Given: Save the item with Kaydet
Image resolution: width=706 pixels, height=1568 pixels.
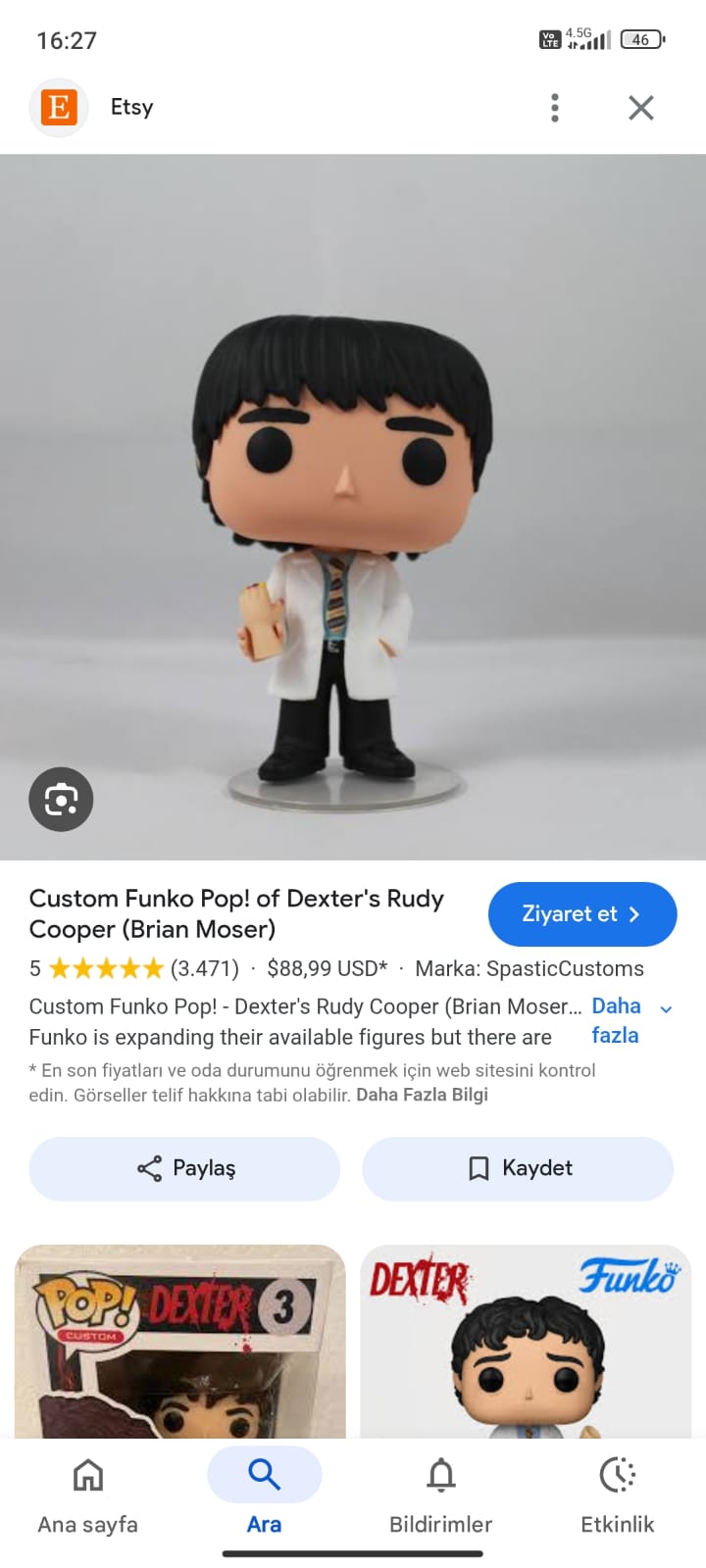Looking at the screenshot, I should pyautogui.click(x=518, y=1168).
